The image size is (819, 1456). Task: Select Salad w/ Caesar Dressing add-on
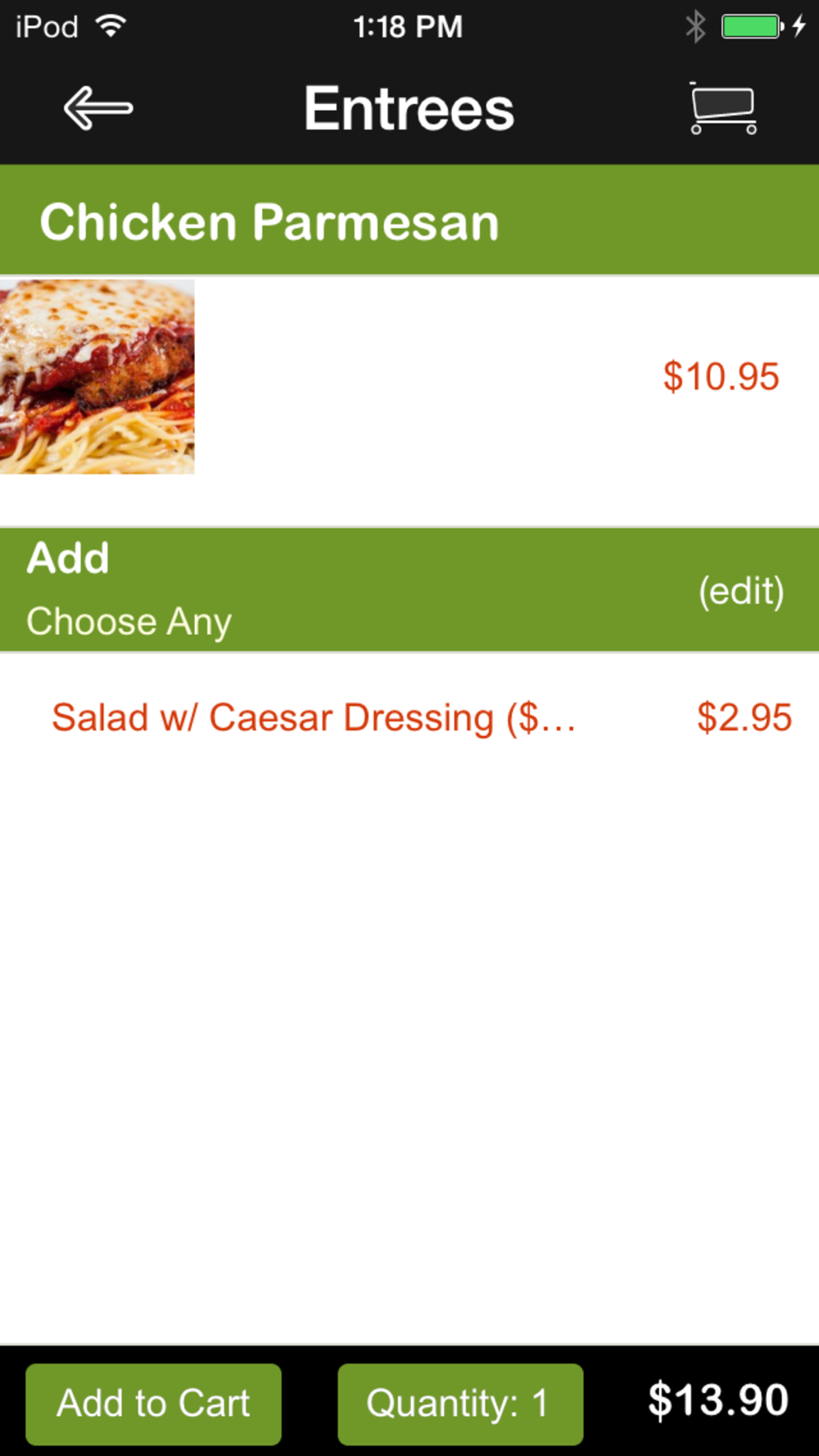coord(409,717)
